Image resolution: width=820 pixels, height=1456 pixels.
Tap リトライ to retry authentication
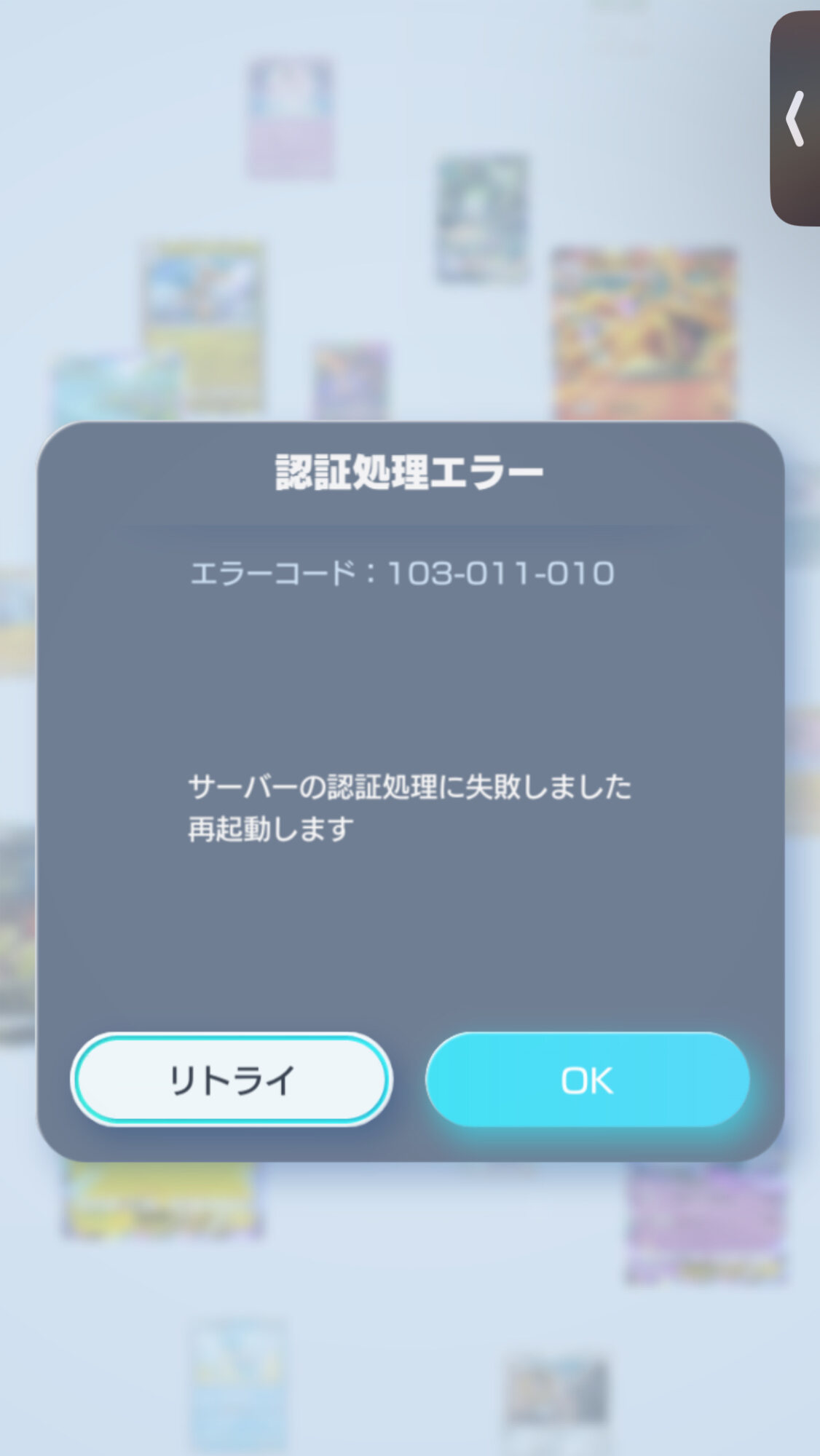point(232,1079)
